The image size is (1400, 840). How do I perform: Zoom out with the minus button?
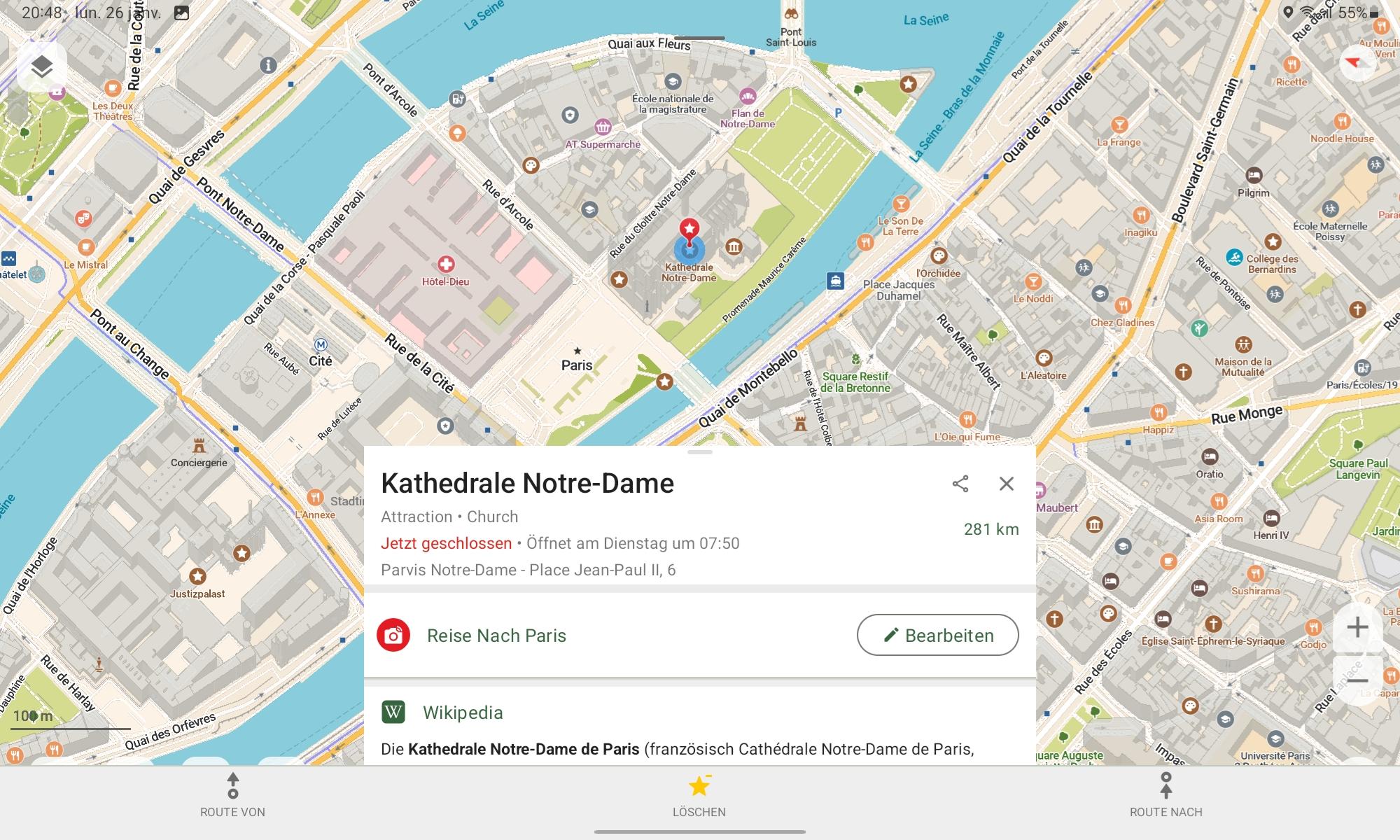(1357, 680)
